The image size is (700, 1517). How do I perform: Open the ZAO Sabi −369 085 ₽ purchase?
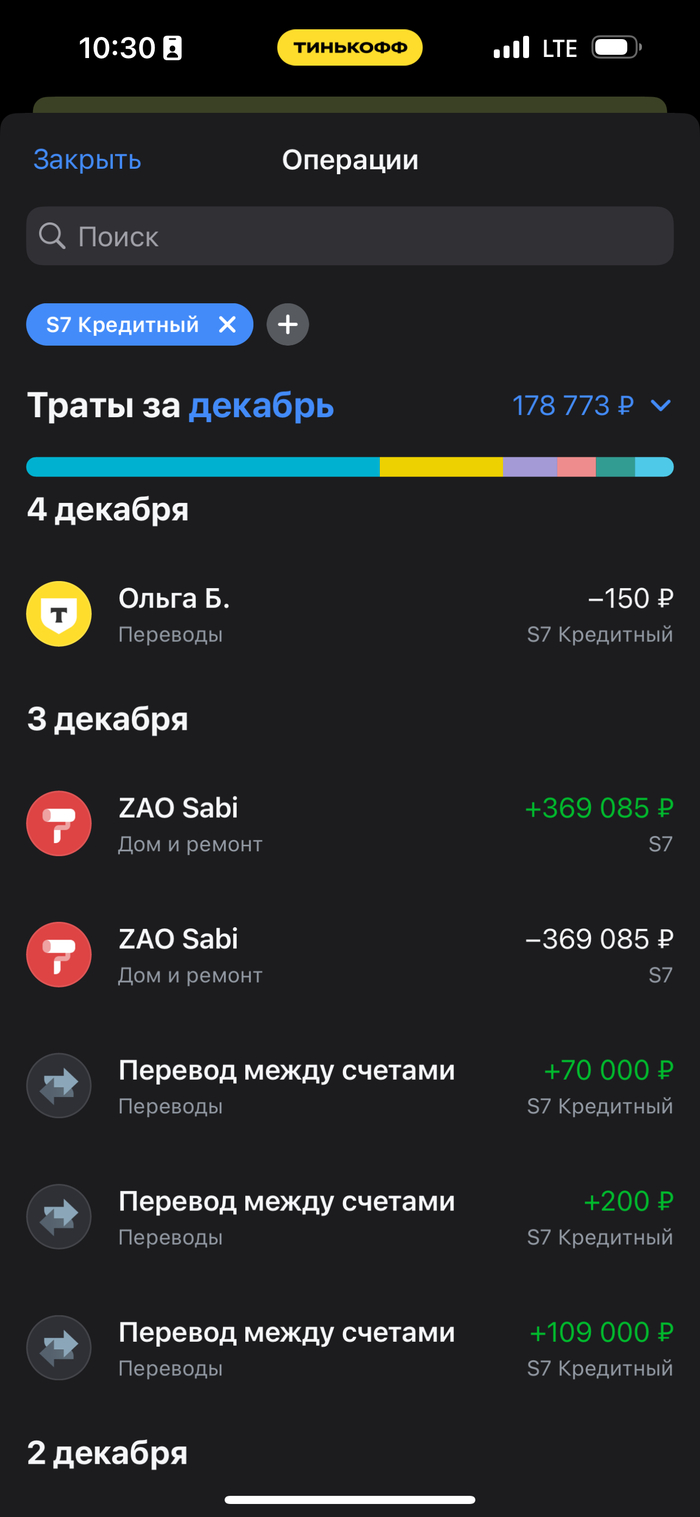(x=350, y=955)
